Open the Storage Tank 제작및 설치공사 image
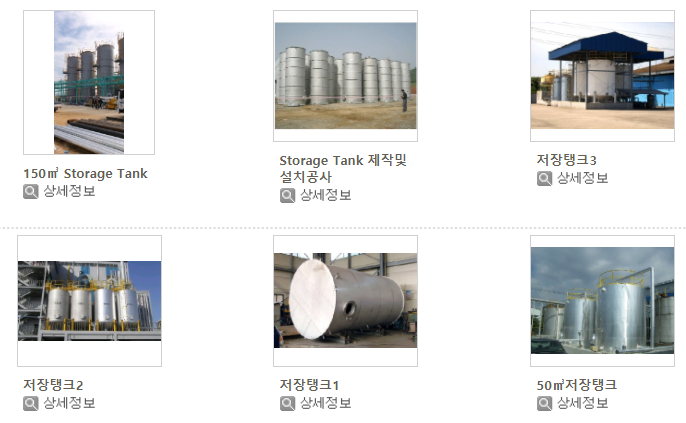The height and width of the screenshot is (423, 686). tap(345, 76)
